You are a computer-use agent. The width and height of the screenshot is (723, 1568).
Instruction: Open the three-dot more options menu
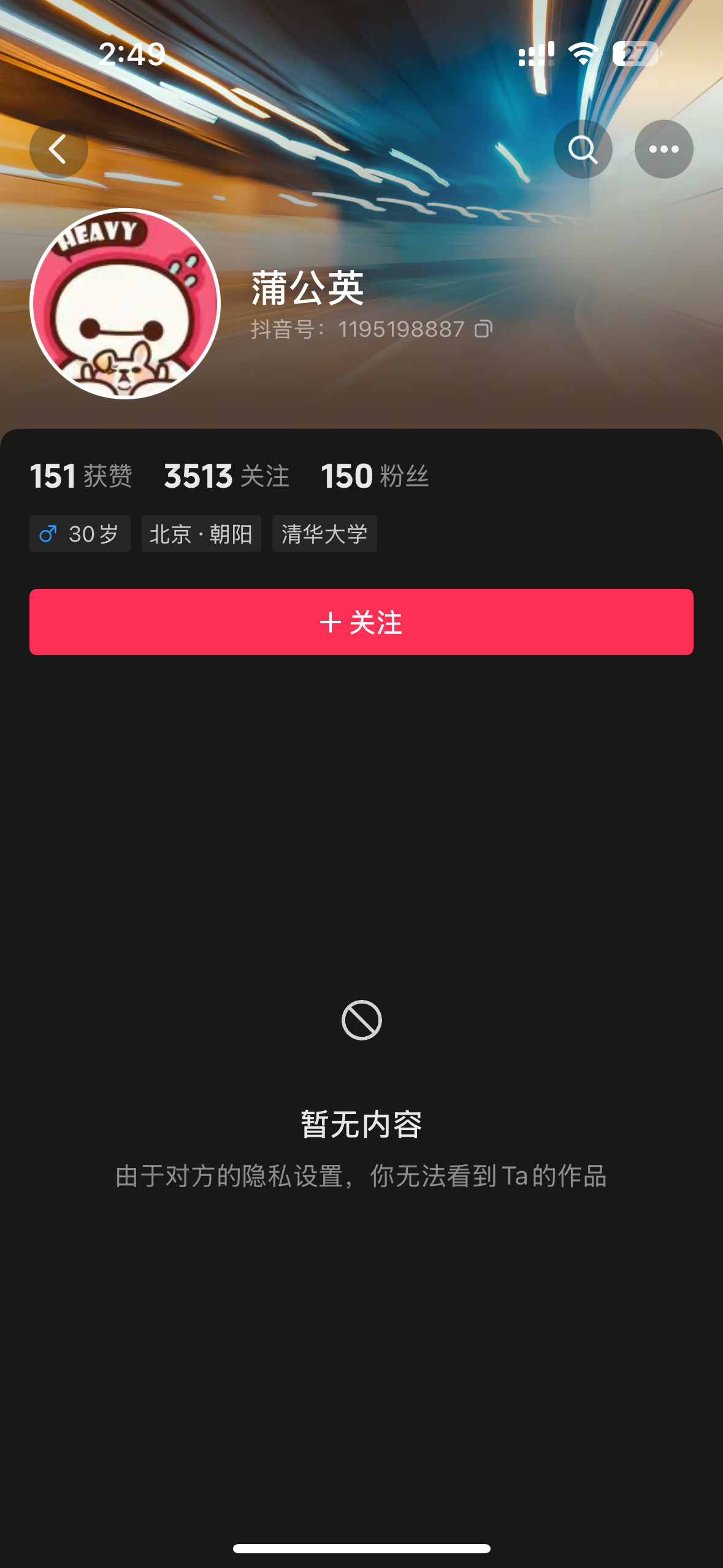point(664,149)
